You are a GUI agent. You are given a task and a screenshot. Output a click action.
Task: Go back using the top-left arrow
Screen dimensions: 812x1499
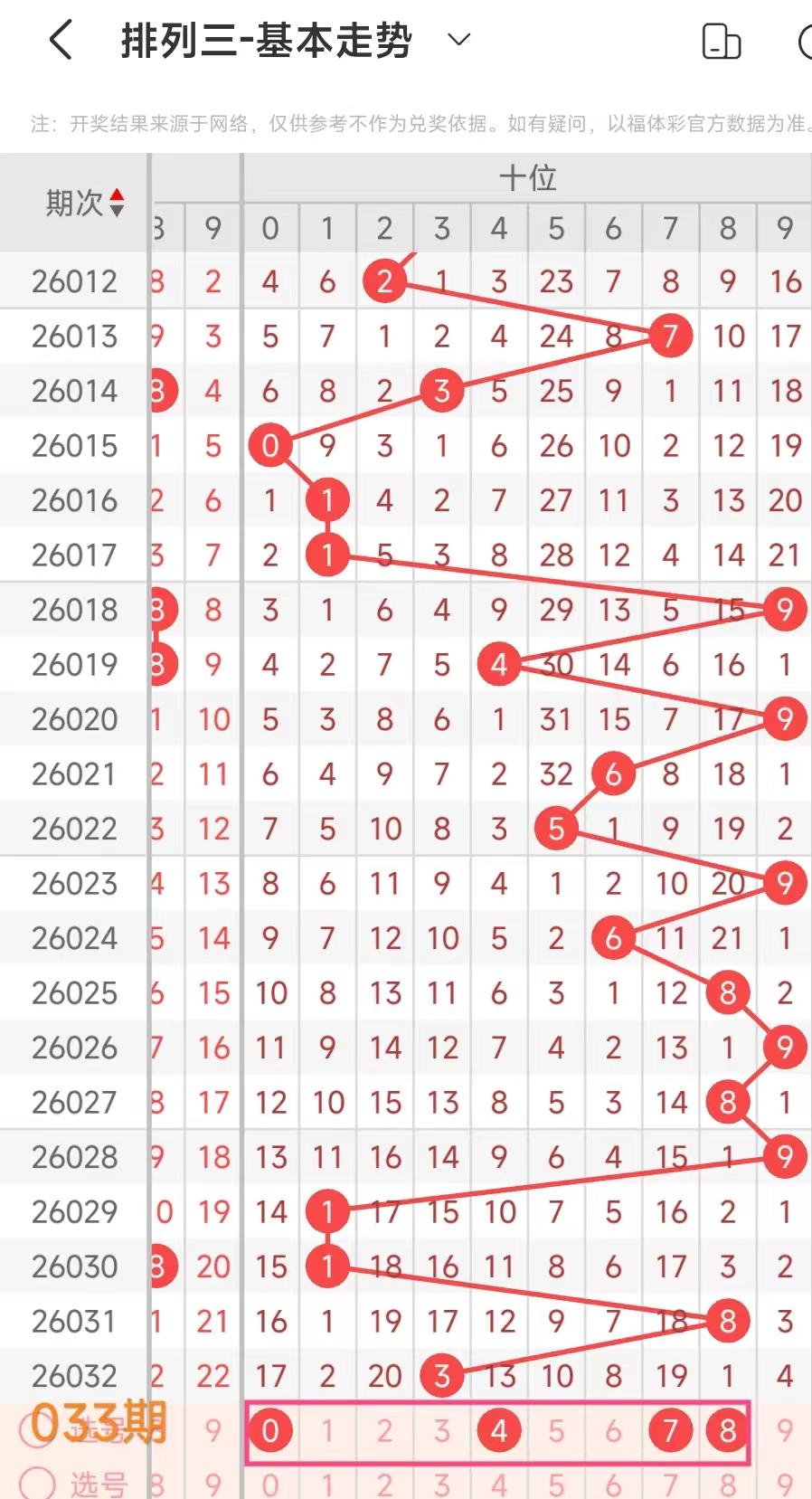(x=61, y=41)
